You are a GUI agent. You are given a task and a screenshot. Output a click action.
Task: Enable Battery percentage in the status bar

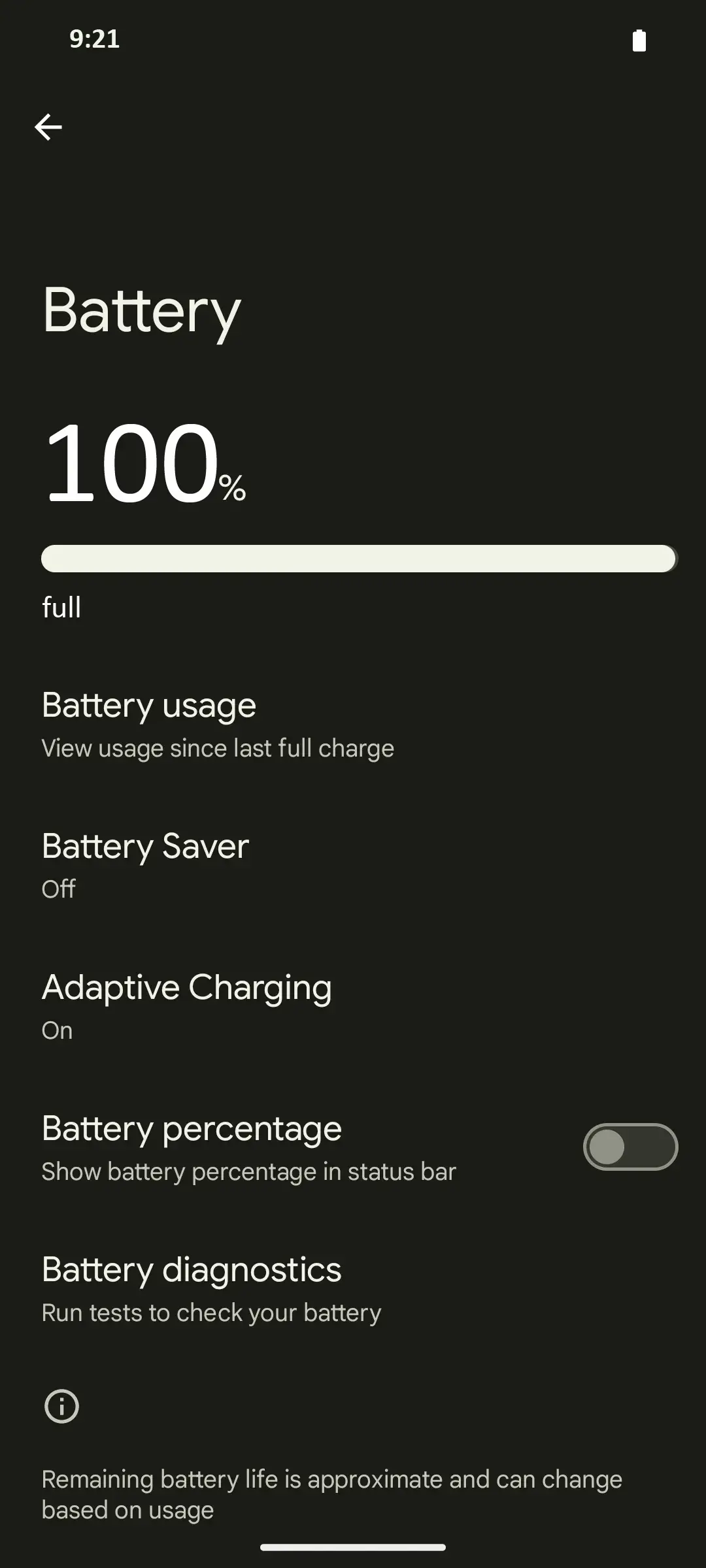click(630, 1147)
